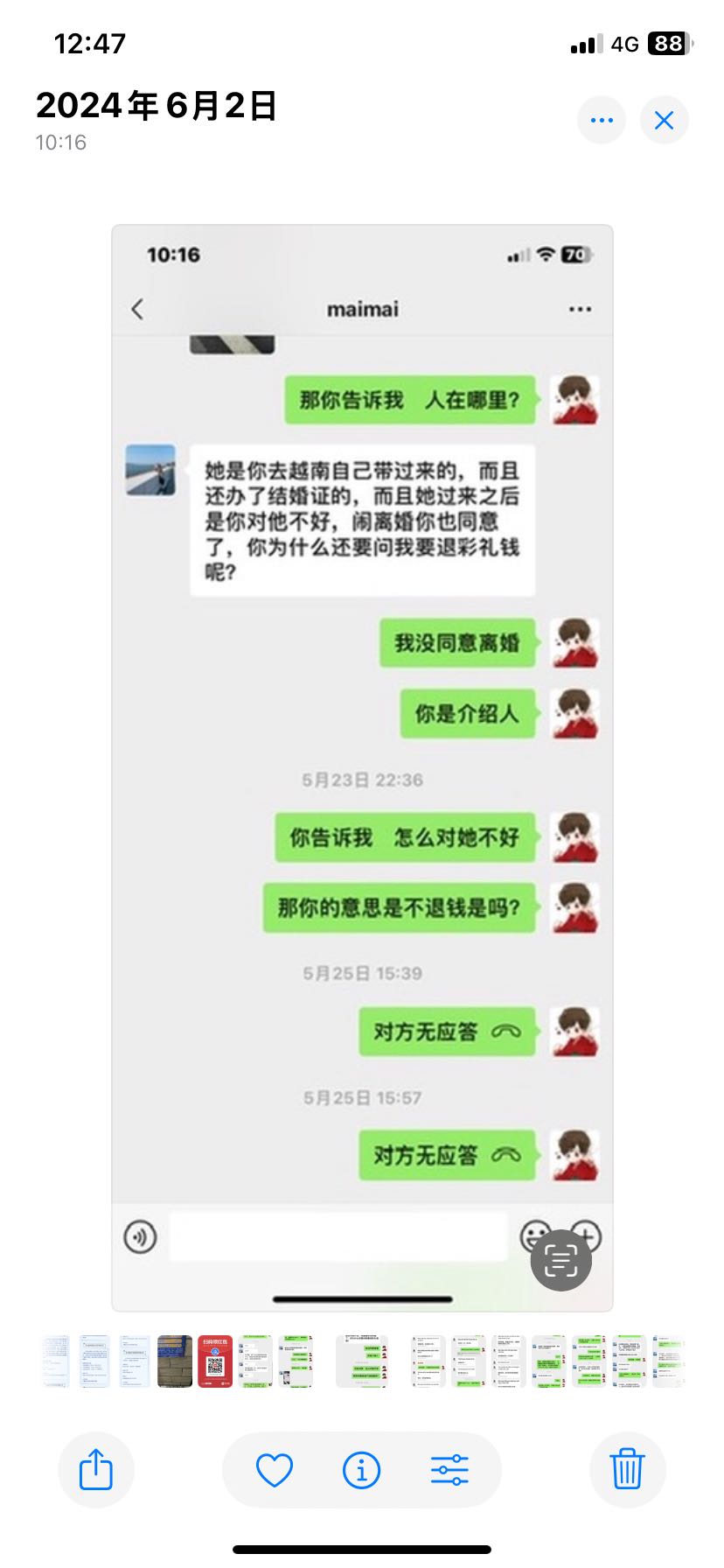
Task: Jump to the first thumbnail in the strip
Action: point(56,1361)
